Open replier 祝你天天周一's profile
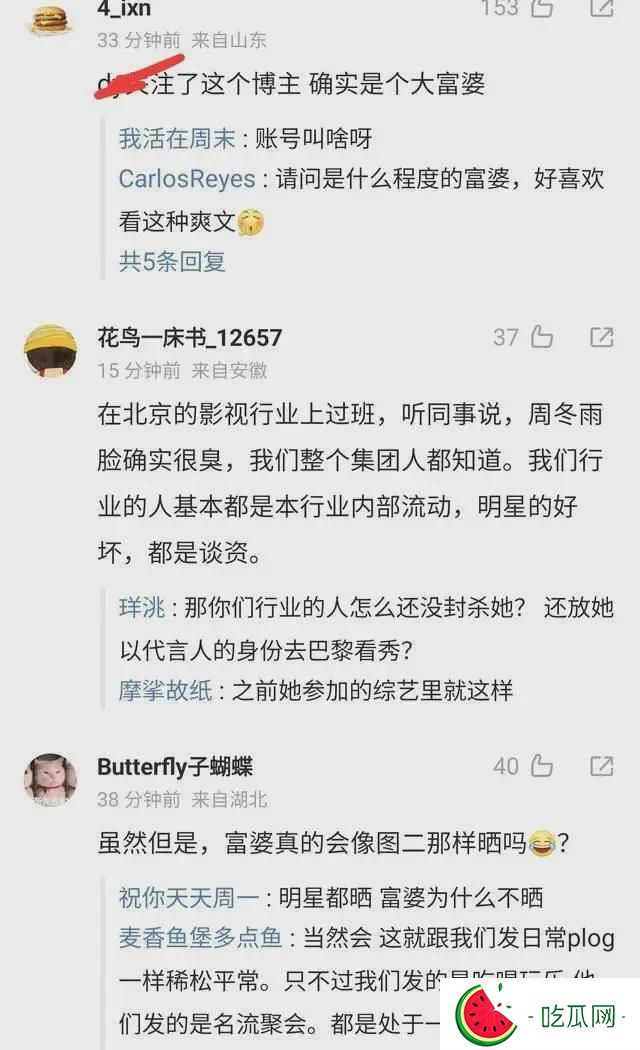640x1050 pixels. pos(189,897)
